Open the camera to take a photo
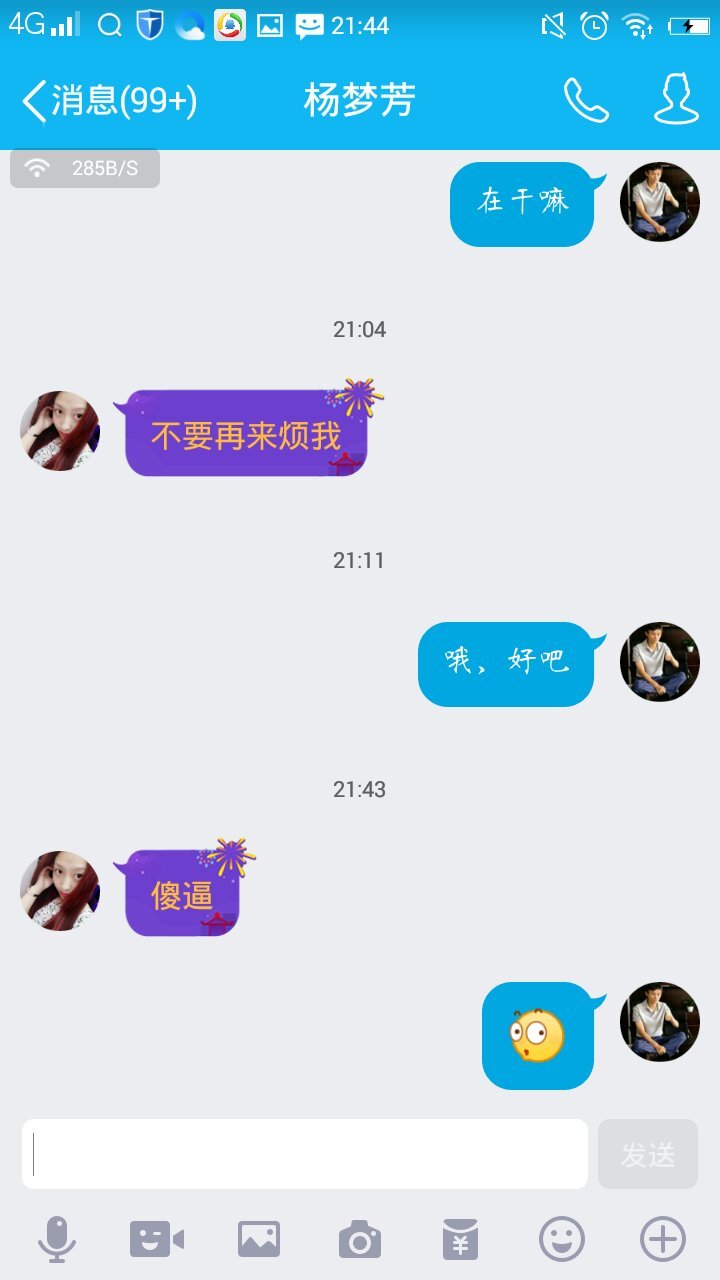 click(360, 1240)
